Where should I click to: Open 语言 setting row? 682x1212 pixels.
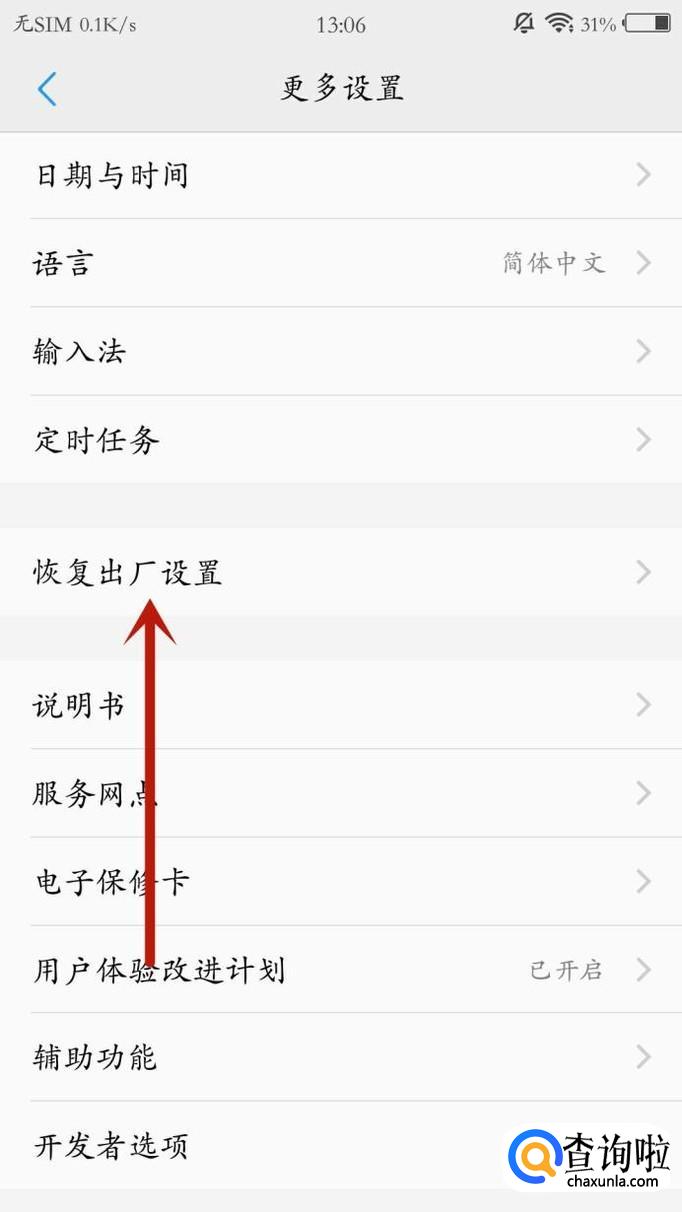[340, 264]
